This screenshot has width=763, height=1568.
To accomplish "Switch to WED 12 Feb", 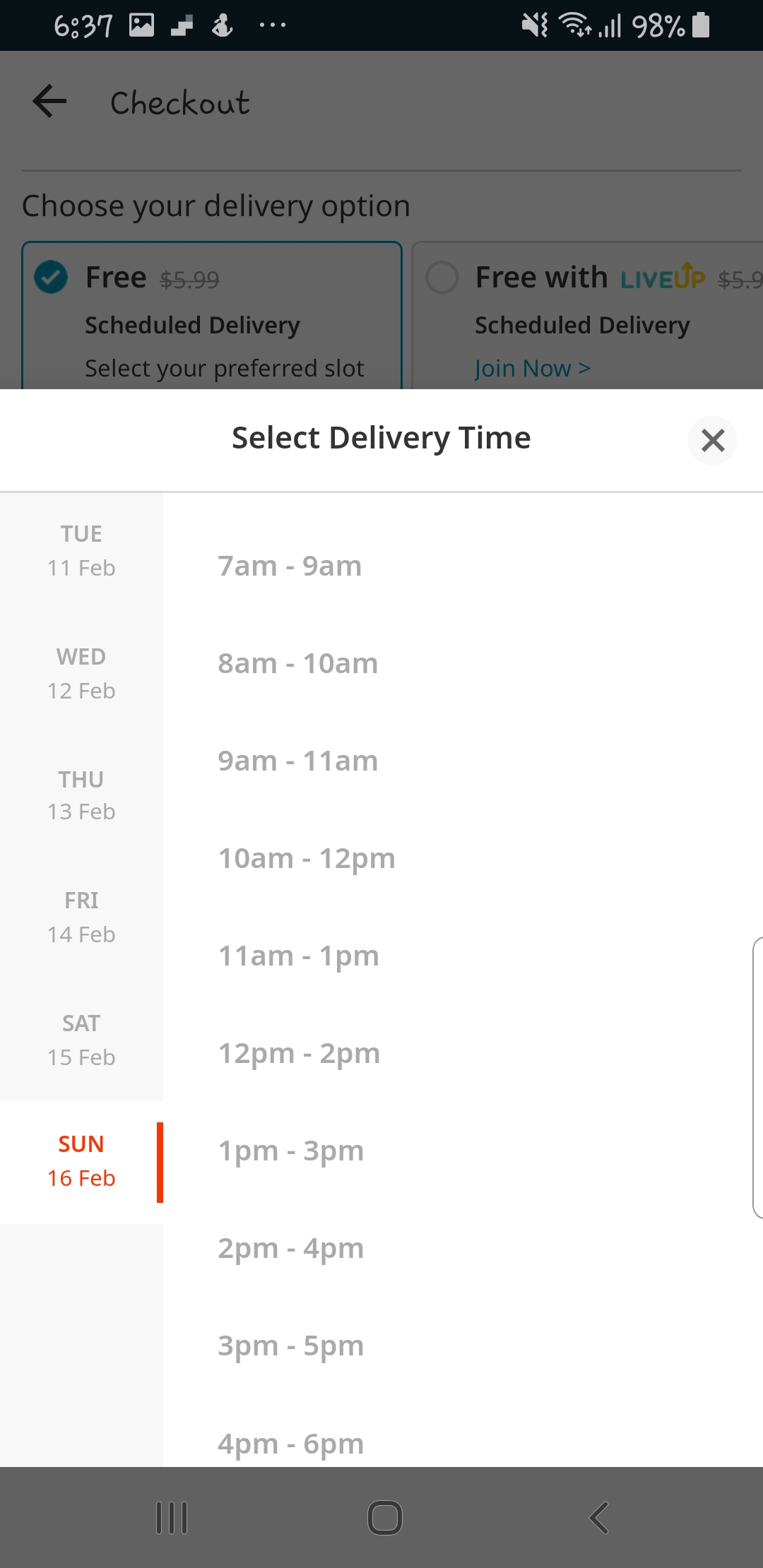I will coord(81,673).
